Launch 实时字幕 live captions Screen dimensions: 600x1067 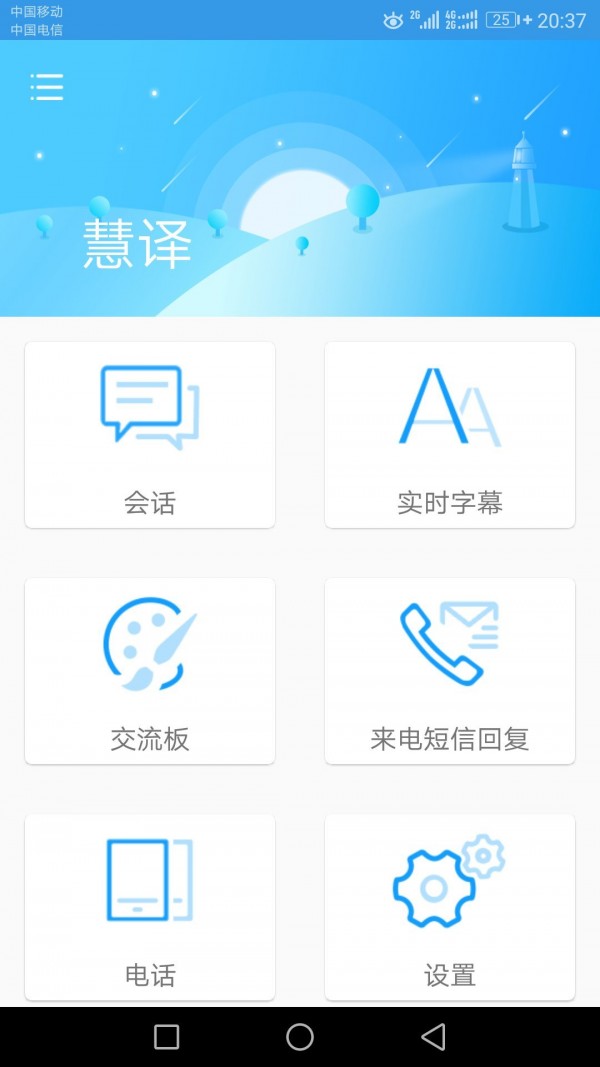point(450,435)
